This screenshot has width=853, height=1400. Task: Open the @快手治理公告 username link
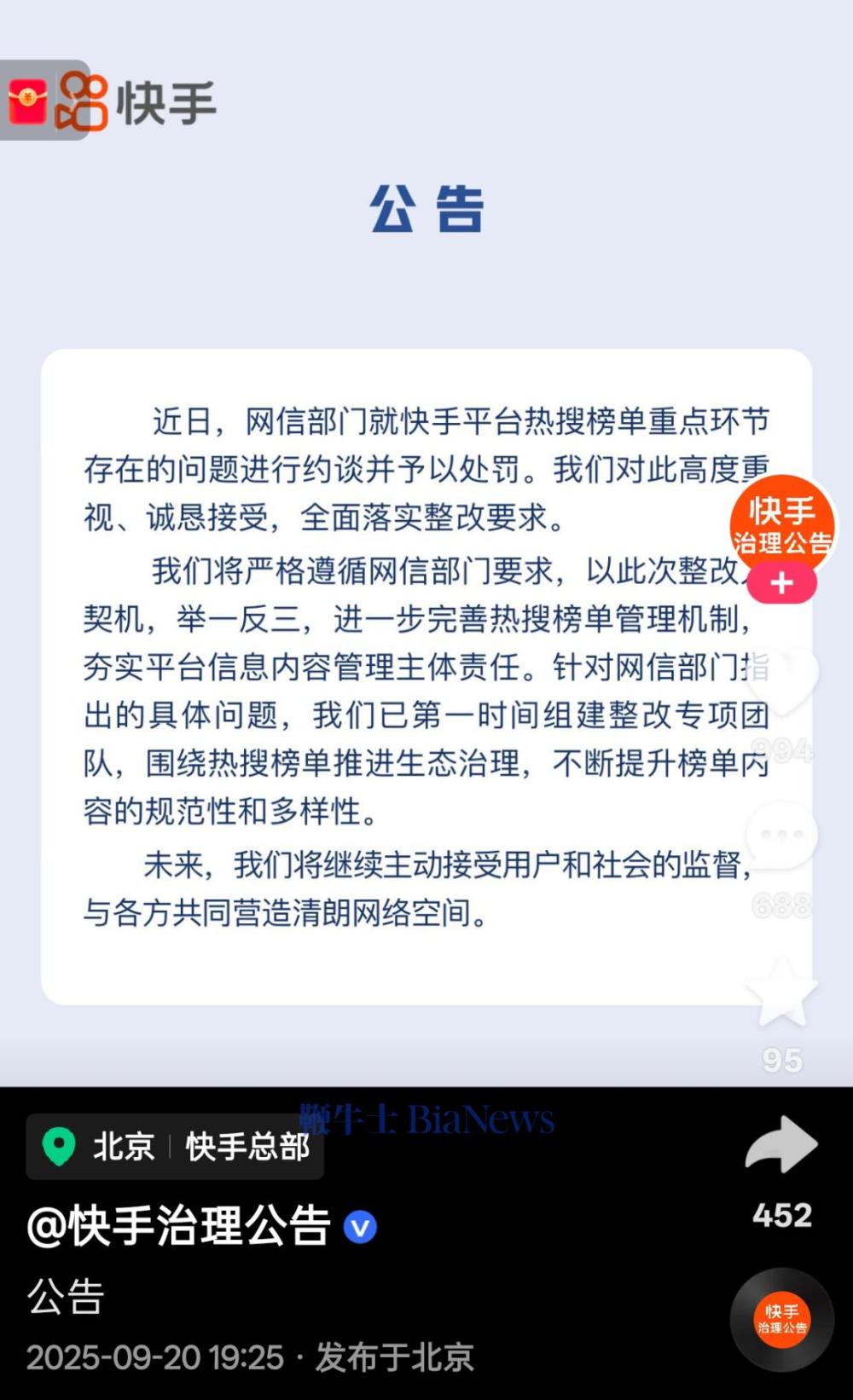click(179, 1227)
